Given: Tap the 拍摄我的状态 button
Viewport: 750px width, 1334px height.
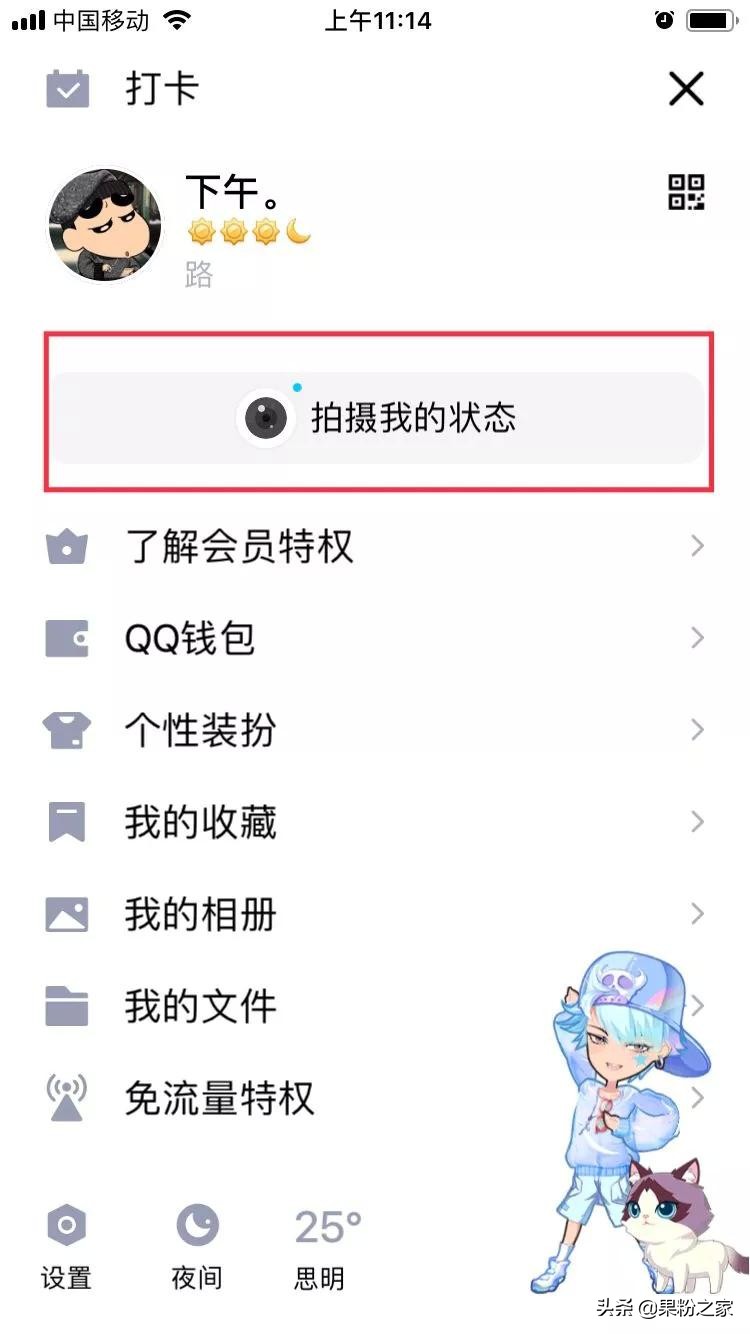Looking at the screenshot, I should (375, 418).
